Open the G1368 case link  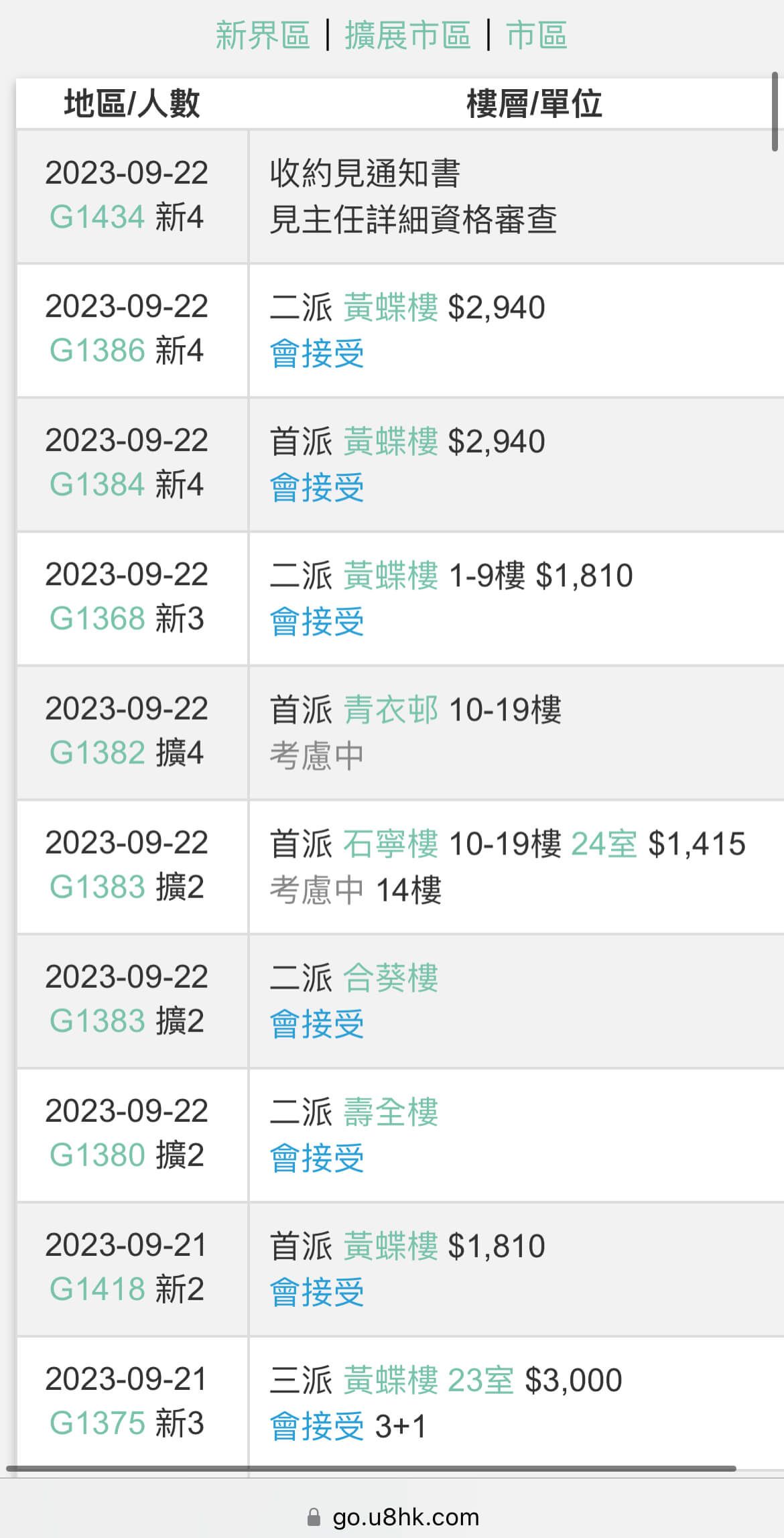(97, 619)
